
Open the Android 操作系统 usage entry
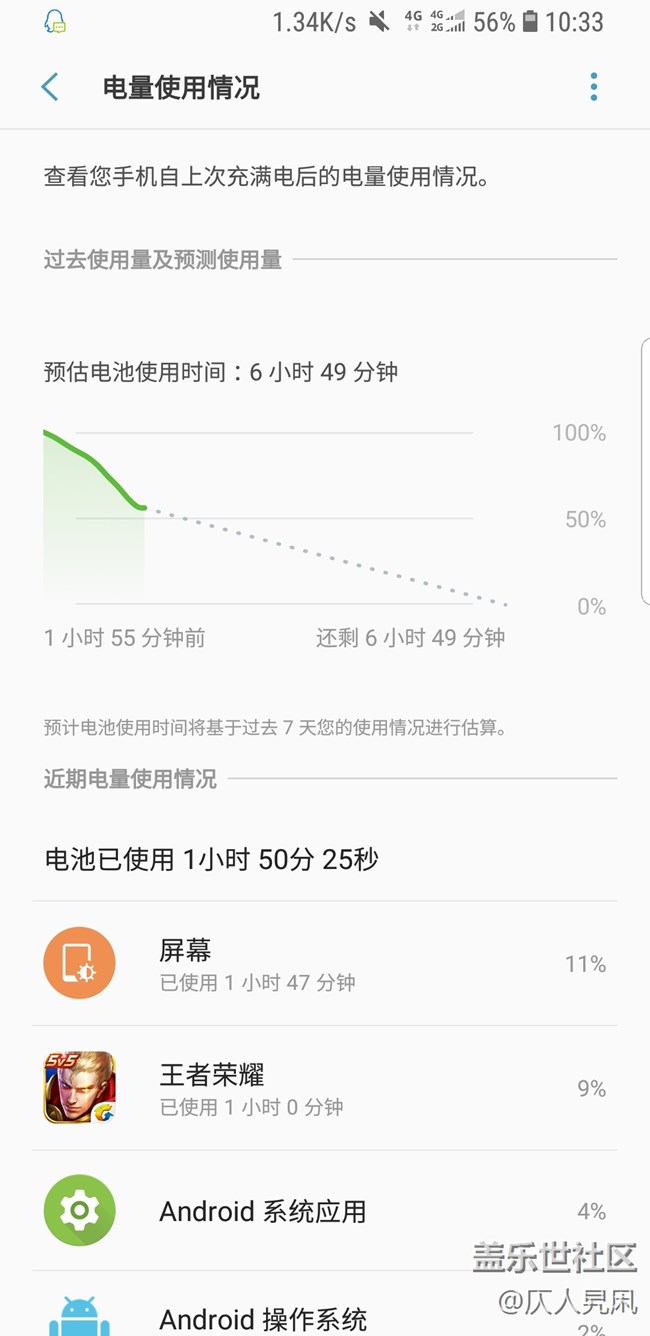324,1316
